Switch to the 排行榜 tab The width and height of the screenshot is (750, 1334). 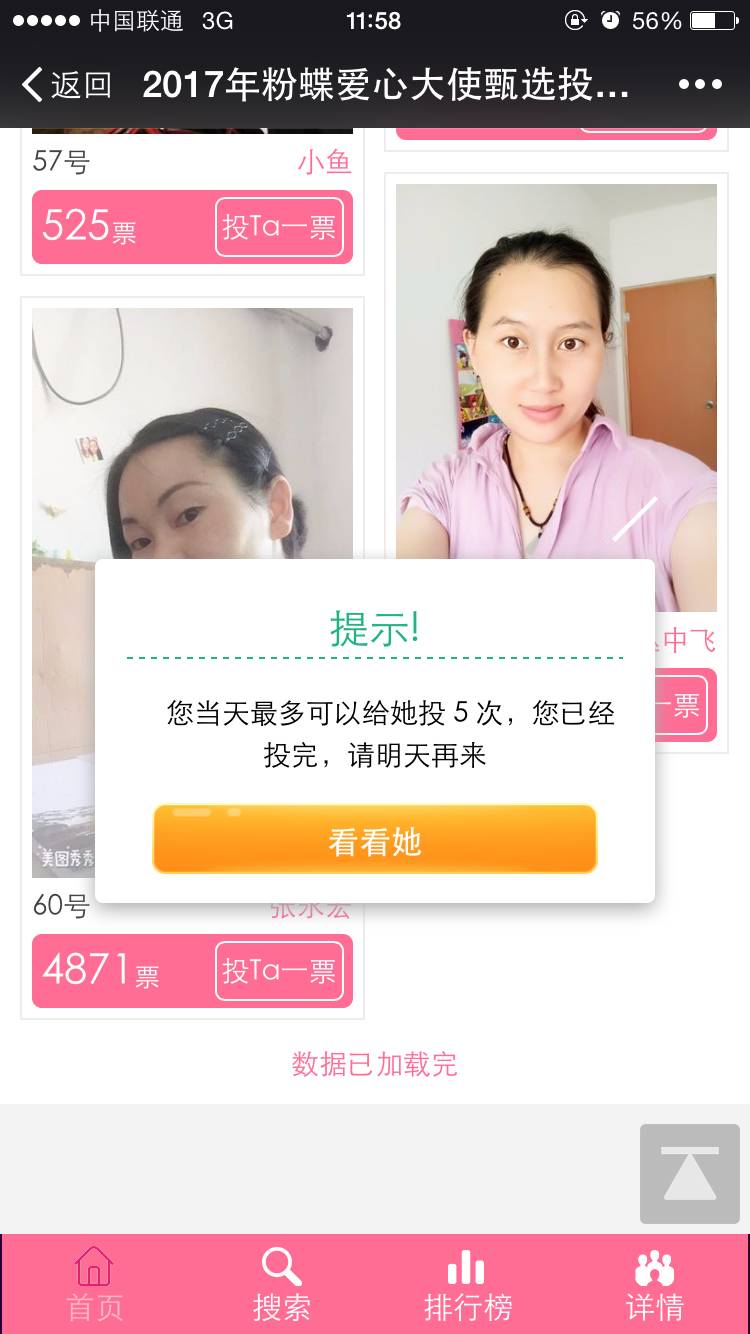click(468, 1284)
